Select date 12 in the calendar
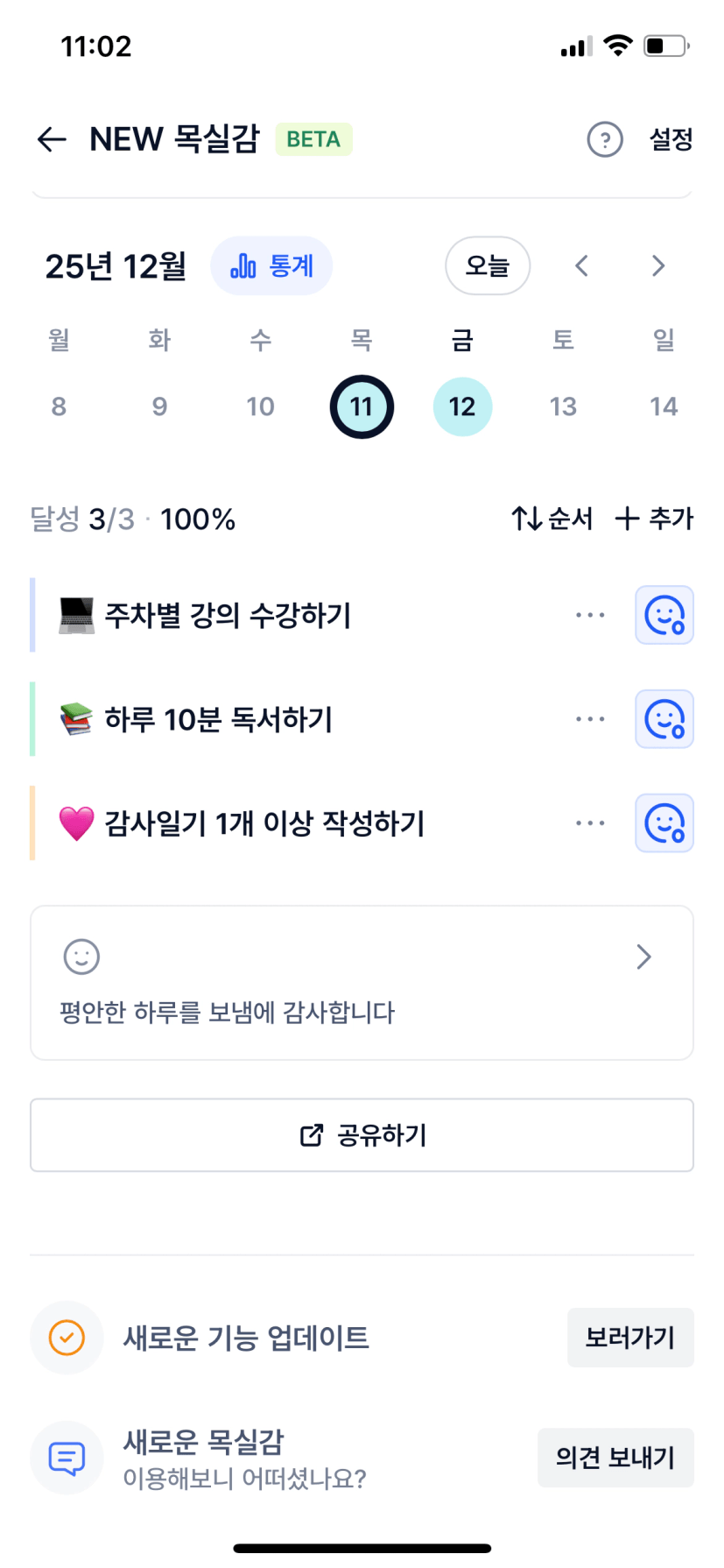Screen dimensions: 724x1568 pos(462,406)
